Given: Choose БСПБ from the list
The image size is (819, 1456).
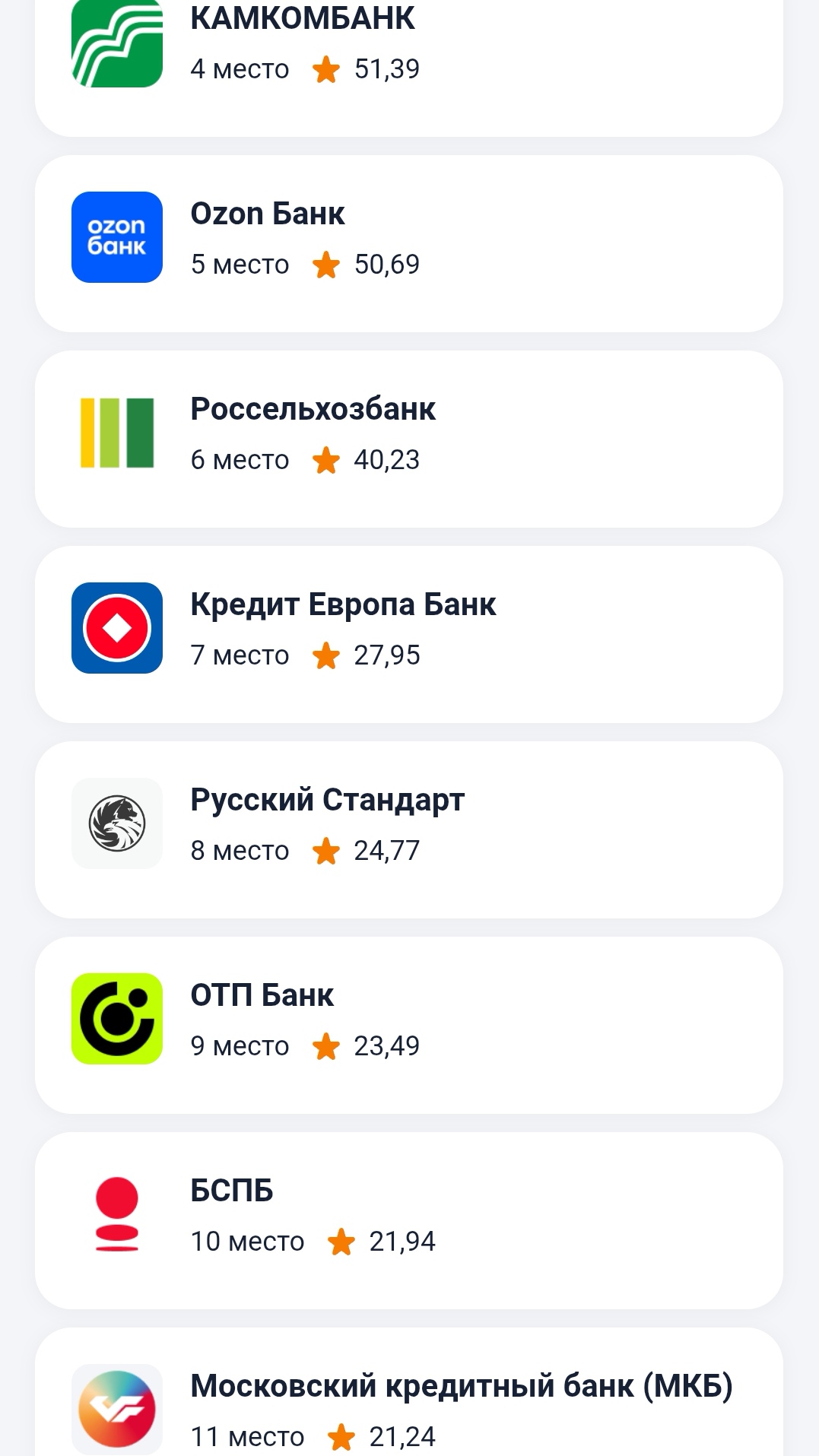Looking at the screenshot, I should click(x=408, y=1220).
